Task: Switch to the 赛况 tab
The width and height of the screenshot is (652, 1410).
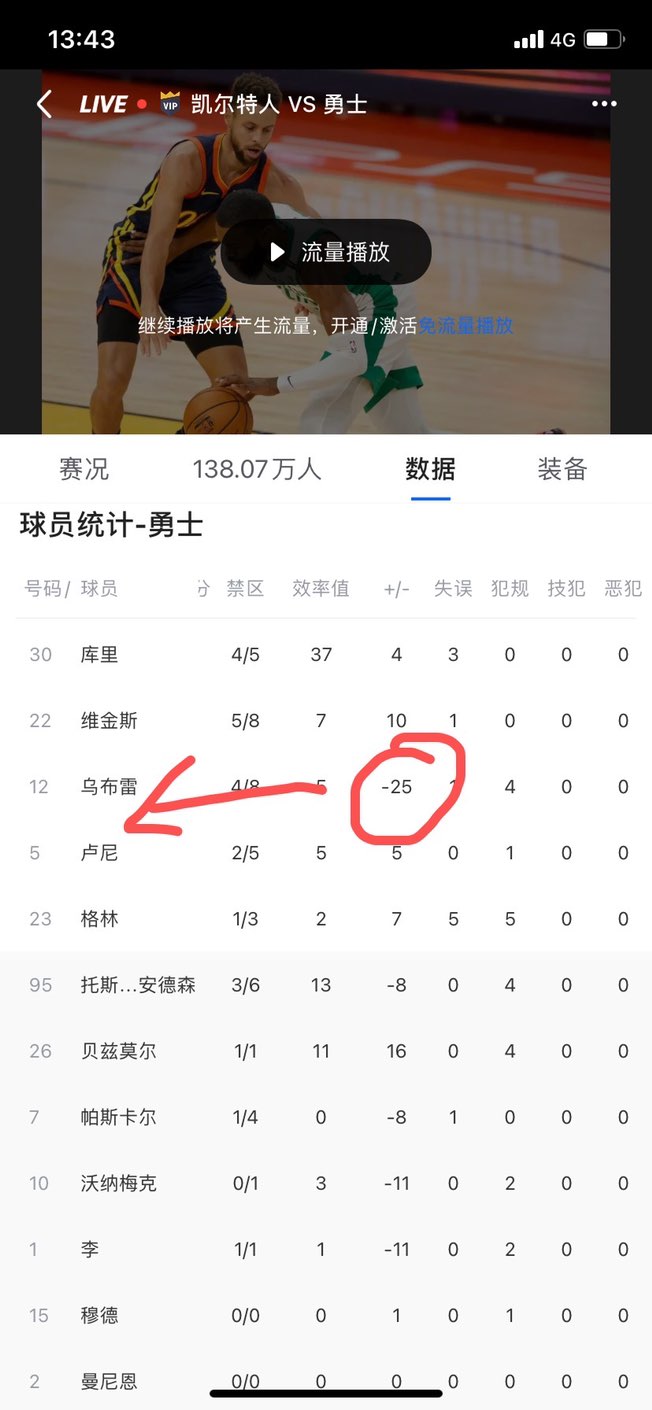Action: 84,469
